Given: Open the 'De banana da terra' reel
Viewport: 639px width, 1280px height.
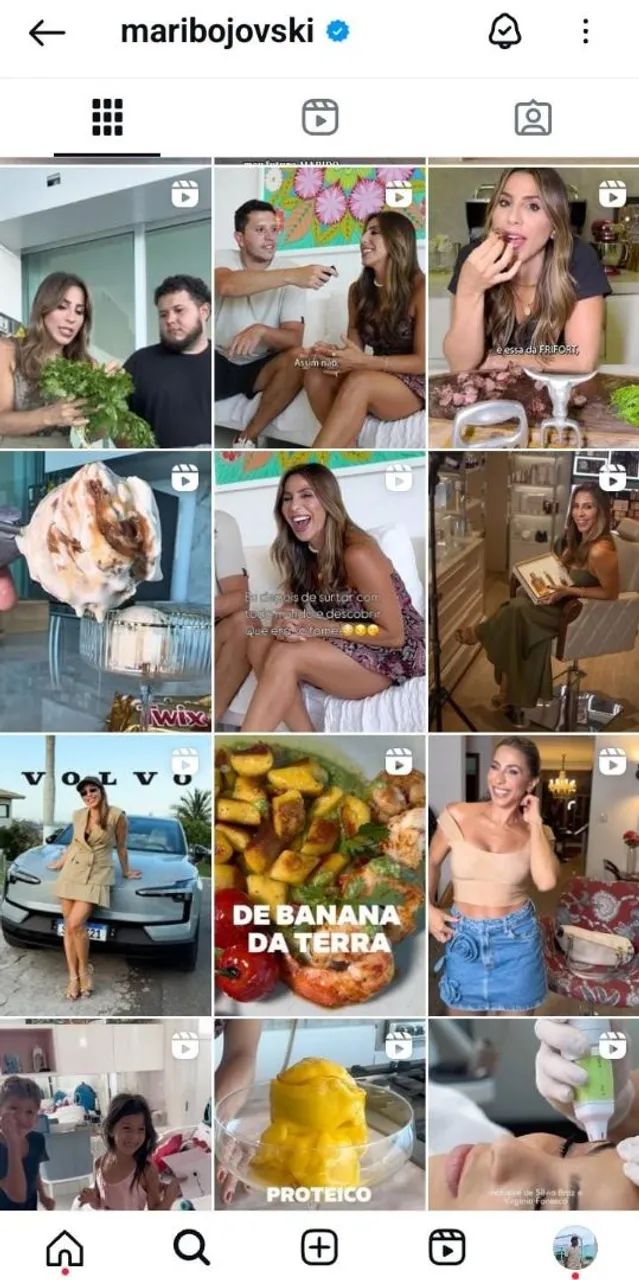Looking at the screenshot, I should coord(320,876).
